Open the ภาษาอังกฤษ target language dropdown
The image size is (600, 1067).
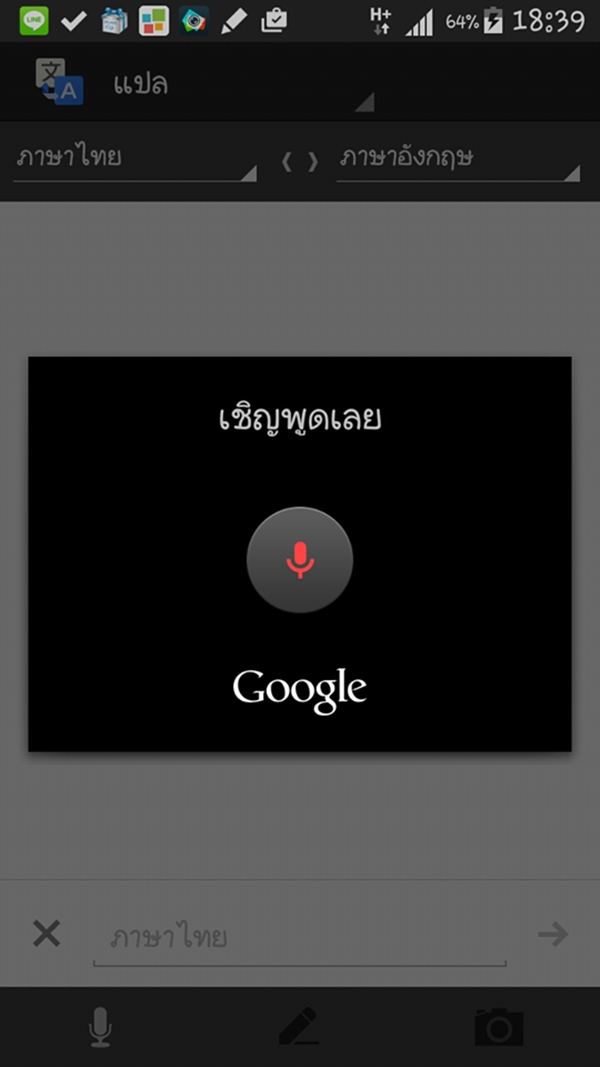tap(458, 159)
